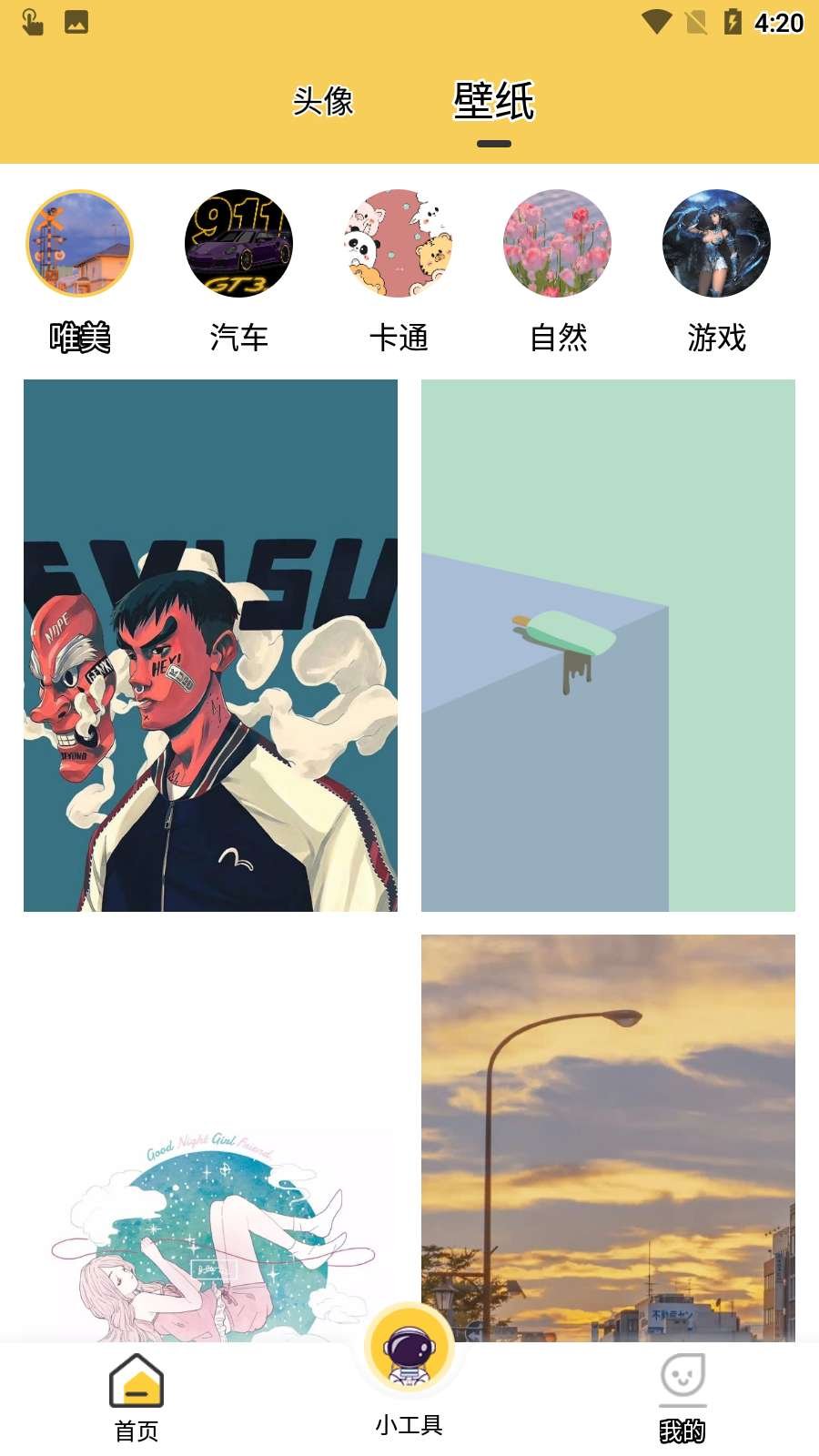Image resolution: width=819 pixels, height=1456 pixels.
Task: Open the melting popsicle wallpaper
Action: point(608,645)
